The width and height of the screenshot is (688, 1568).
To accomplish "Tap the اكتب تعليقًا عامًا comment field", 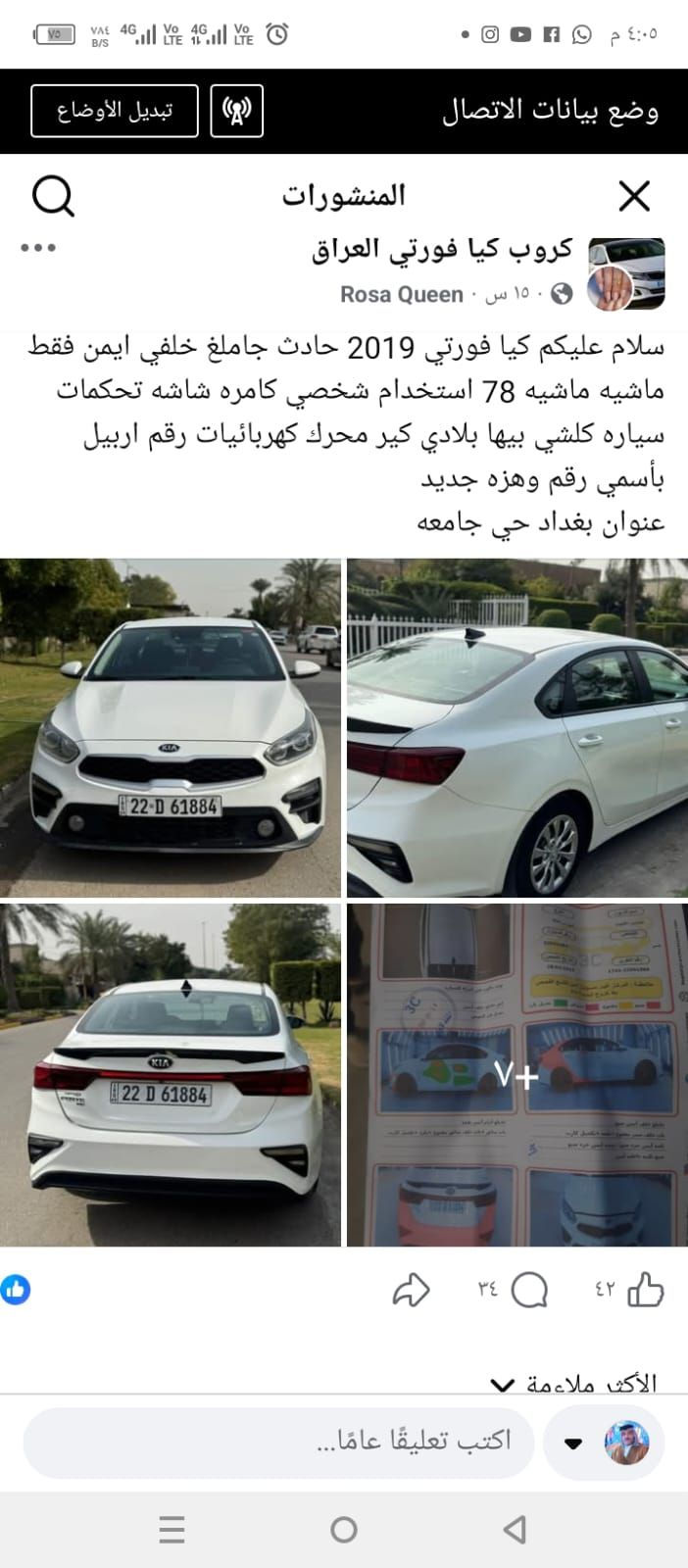I will 279,1441.
